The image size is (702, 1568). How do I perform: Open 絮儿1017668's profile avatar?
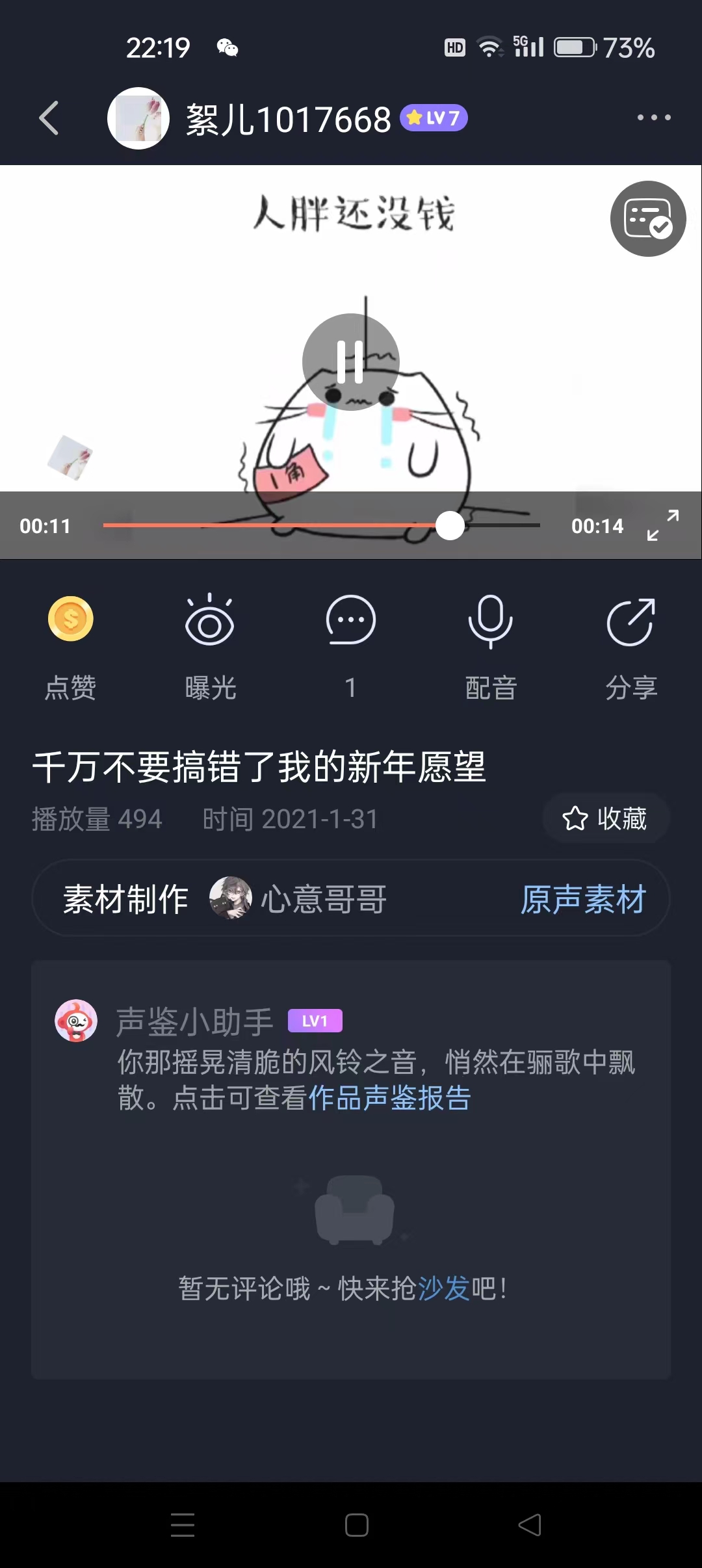pos(138,118)
